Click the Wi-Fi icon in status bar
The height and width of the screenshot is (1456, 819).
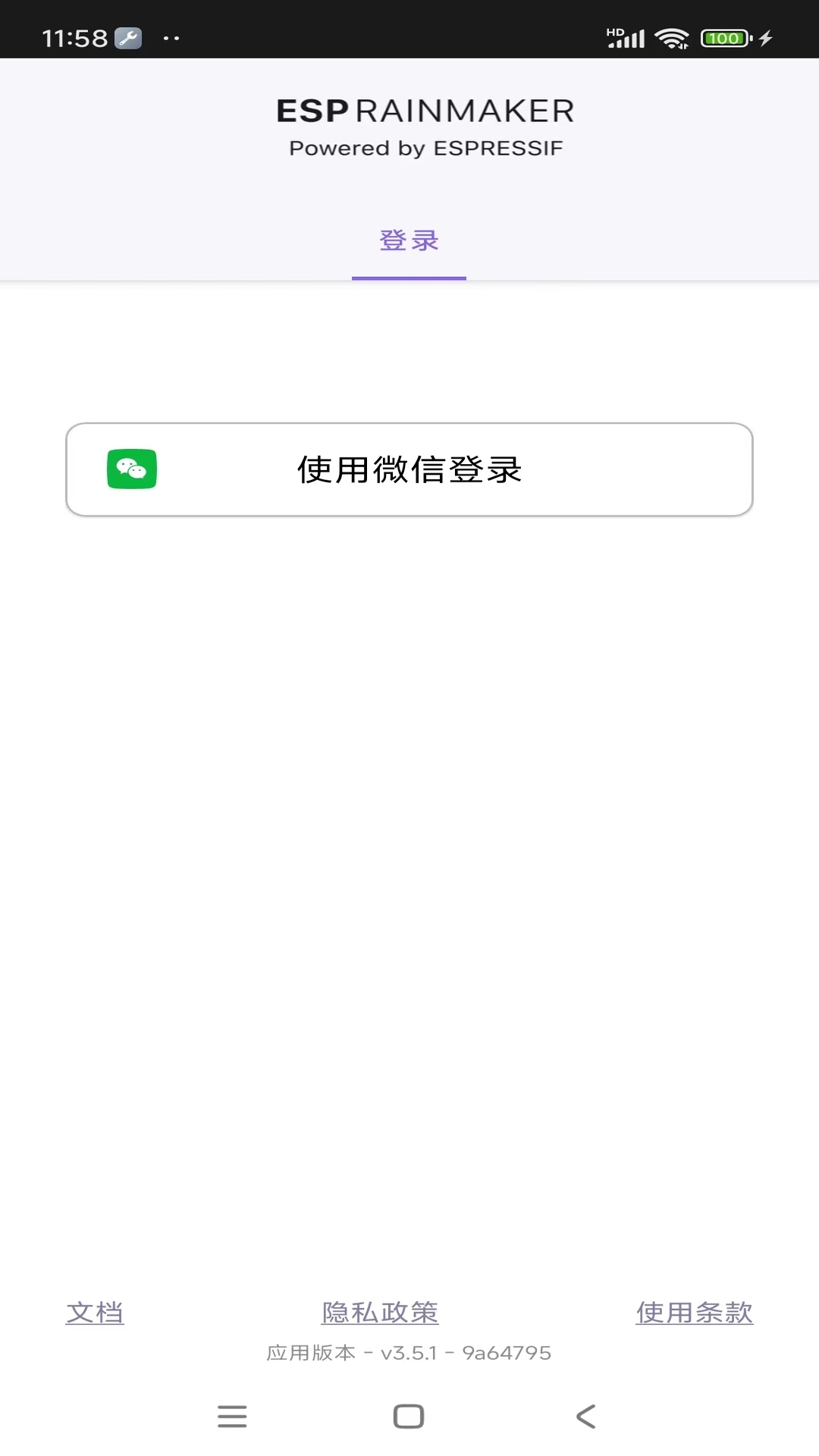pos(670,36)
